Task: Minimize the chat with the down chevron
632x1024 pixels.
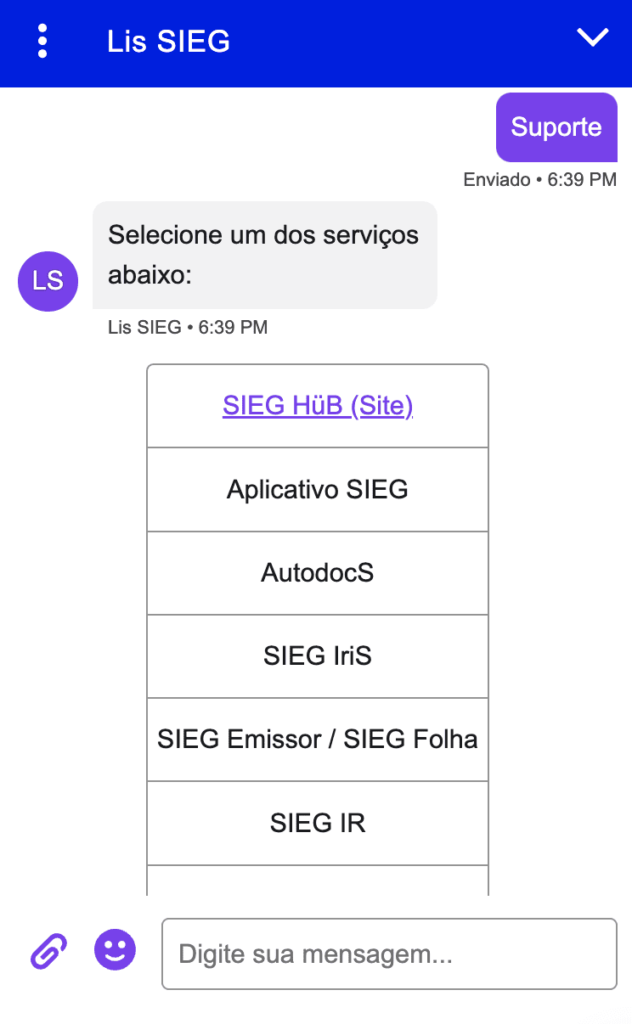Action: [x=593, y=37]
